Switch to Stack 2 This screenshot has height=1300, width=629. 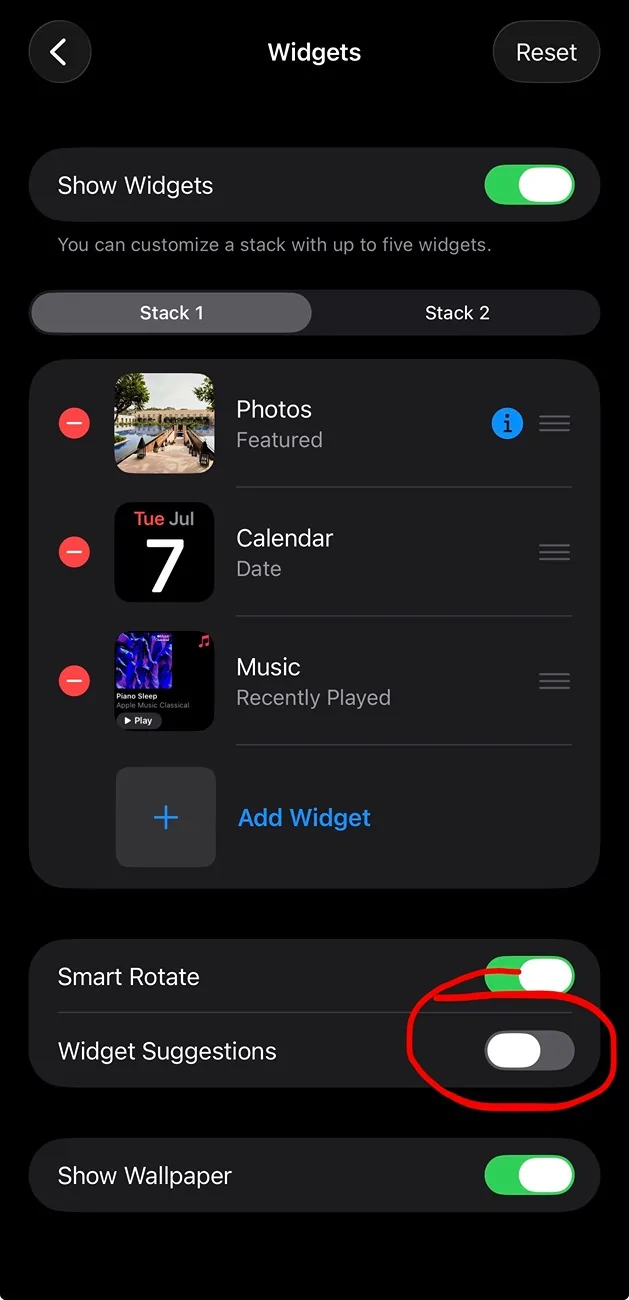(x=457, y=313)
